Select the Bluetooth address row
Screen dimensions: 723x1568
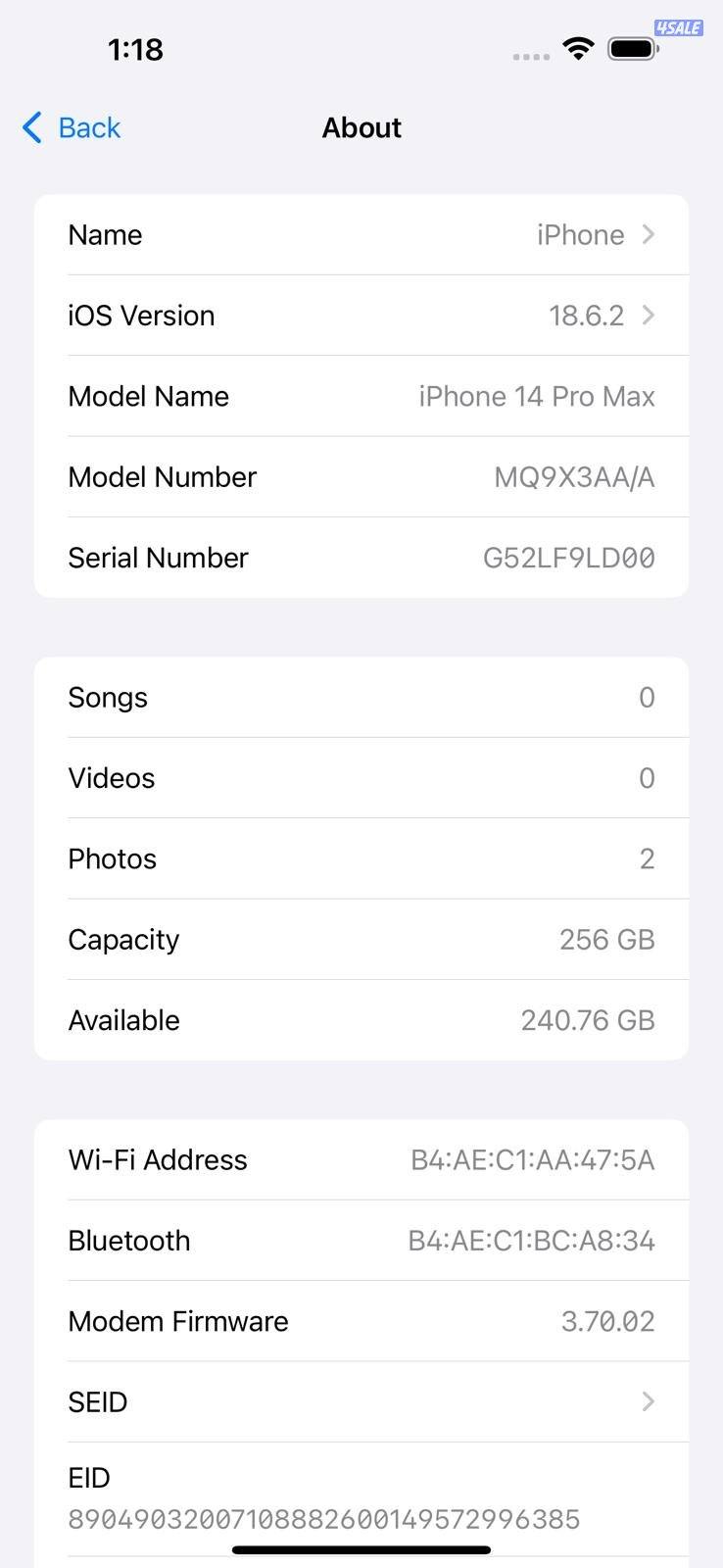click(361, 1240)
